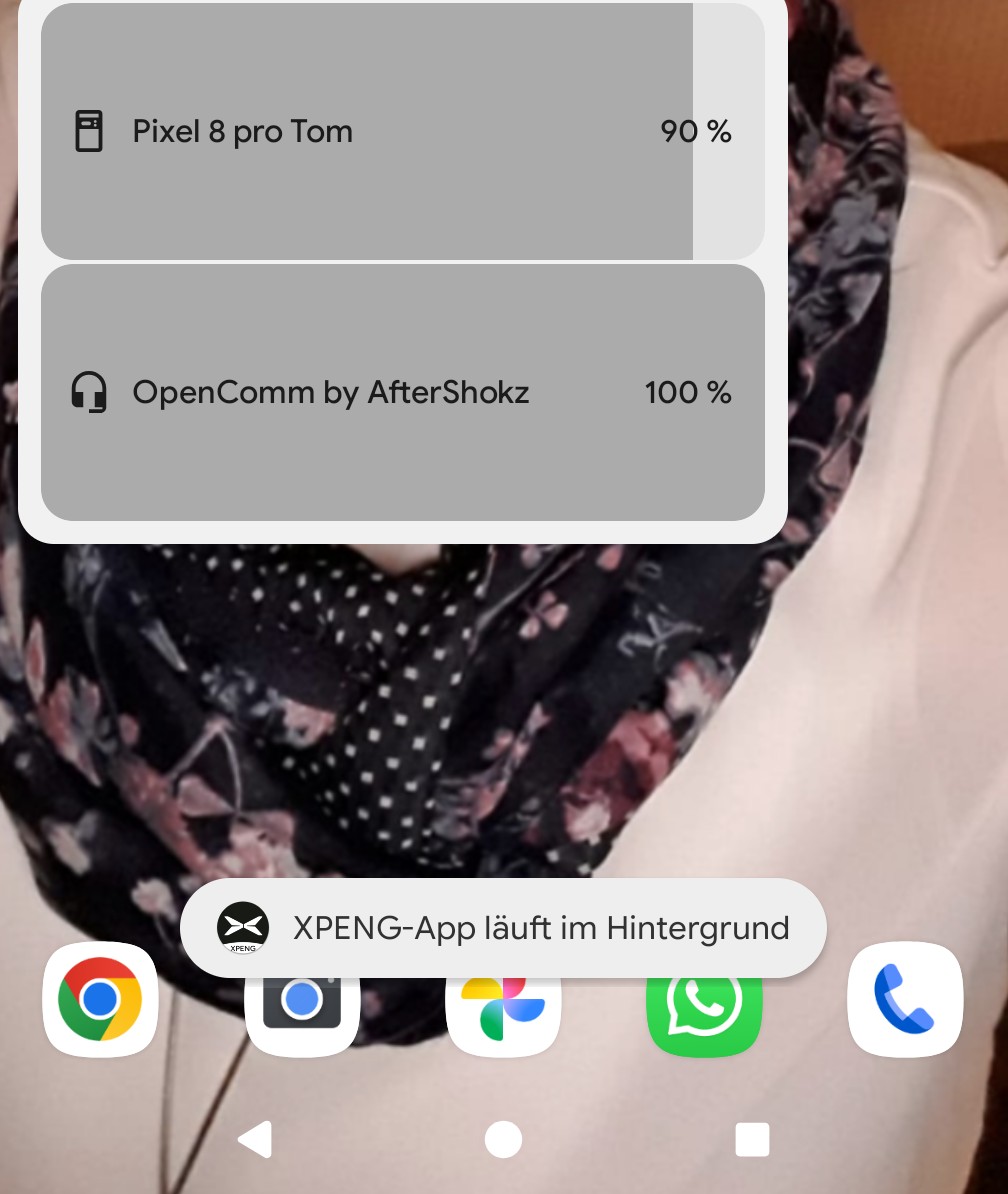
Task: Tap the OpenComm by AfterShokz battery row
Action: 402,392
